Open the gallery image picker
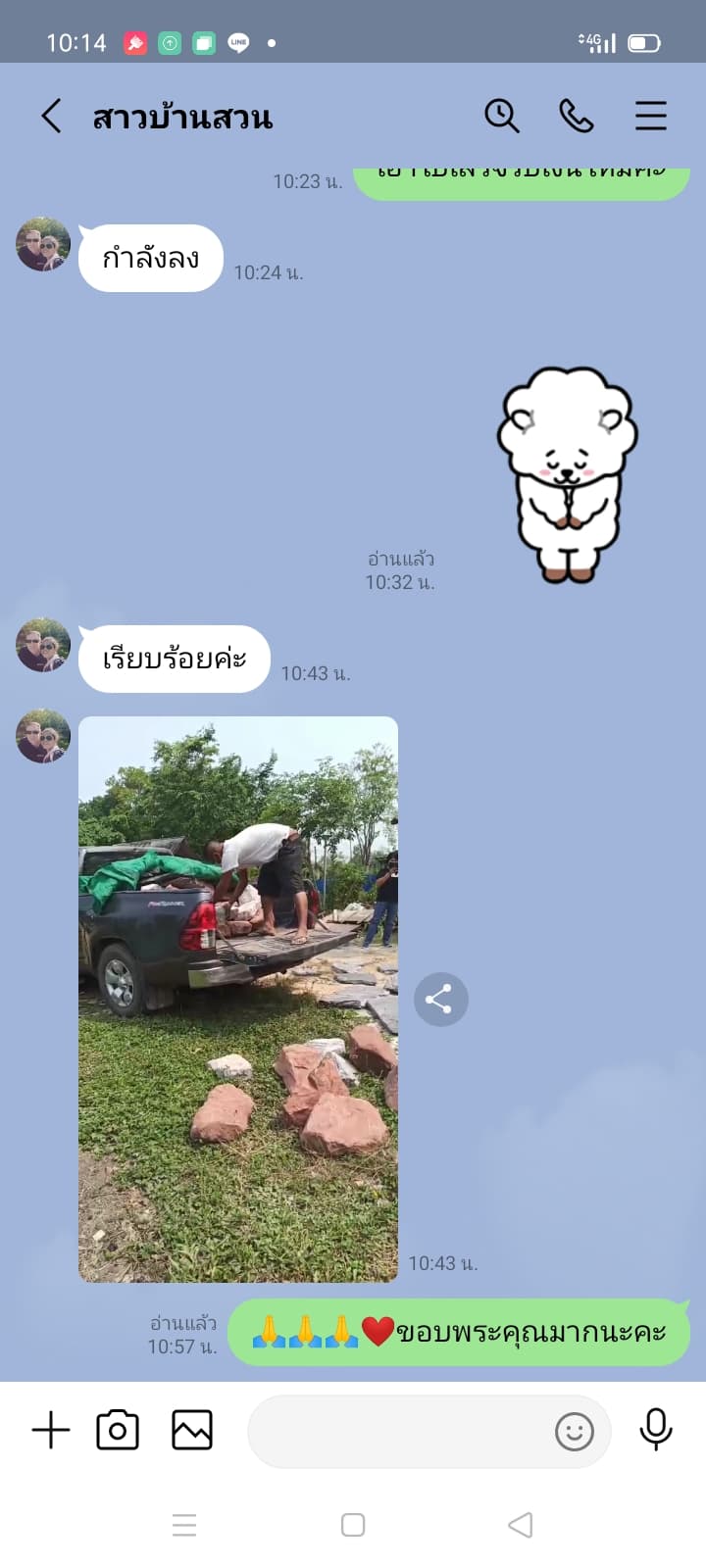This screenshot has height=1568, width=706. pos(192,1430)
